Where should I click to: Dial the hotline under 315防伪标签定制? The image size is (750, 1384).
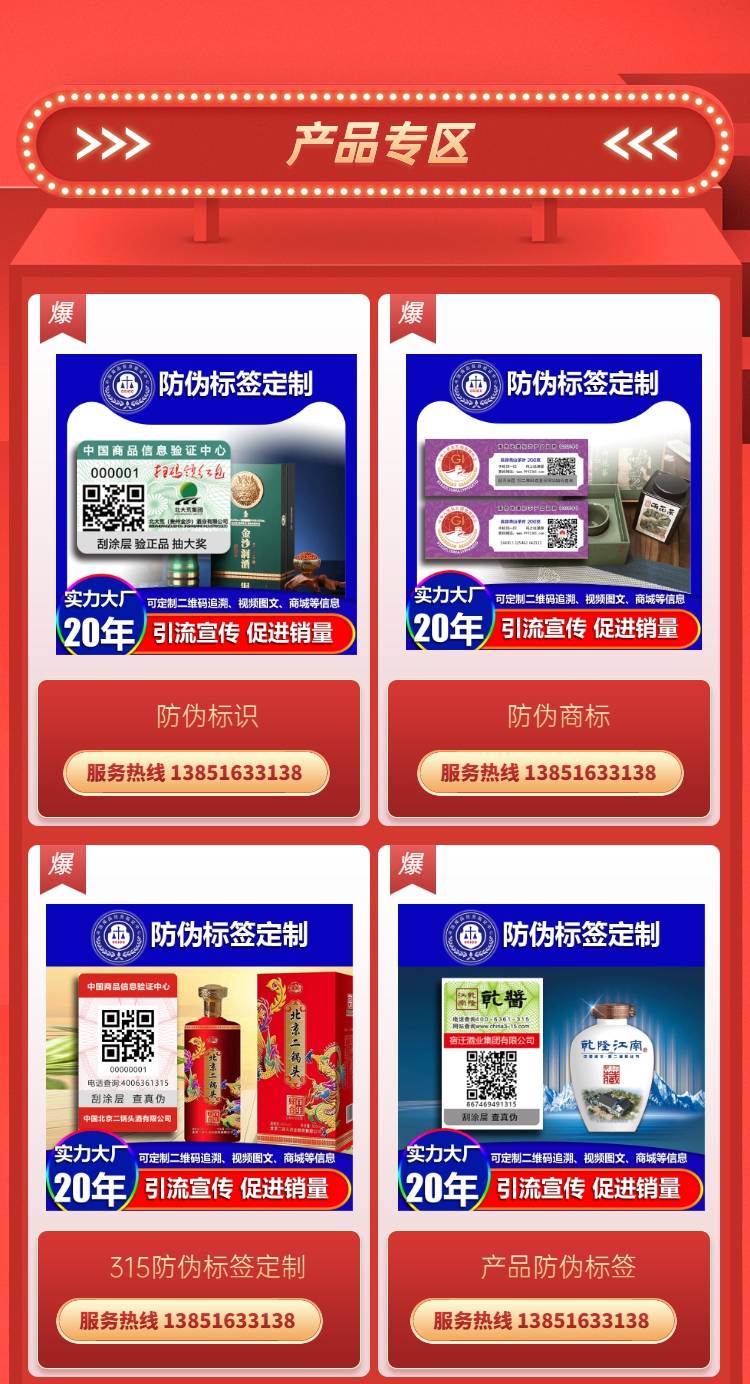pos(189,1321)
